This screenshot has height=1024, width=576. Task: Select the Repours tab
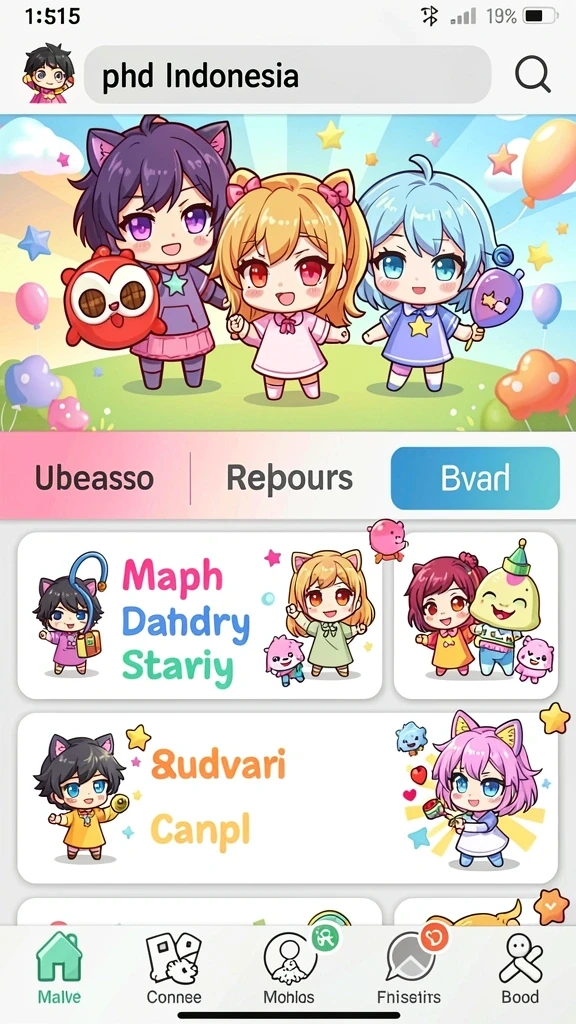pyautogui.click(x=289, y=479)
